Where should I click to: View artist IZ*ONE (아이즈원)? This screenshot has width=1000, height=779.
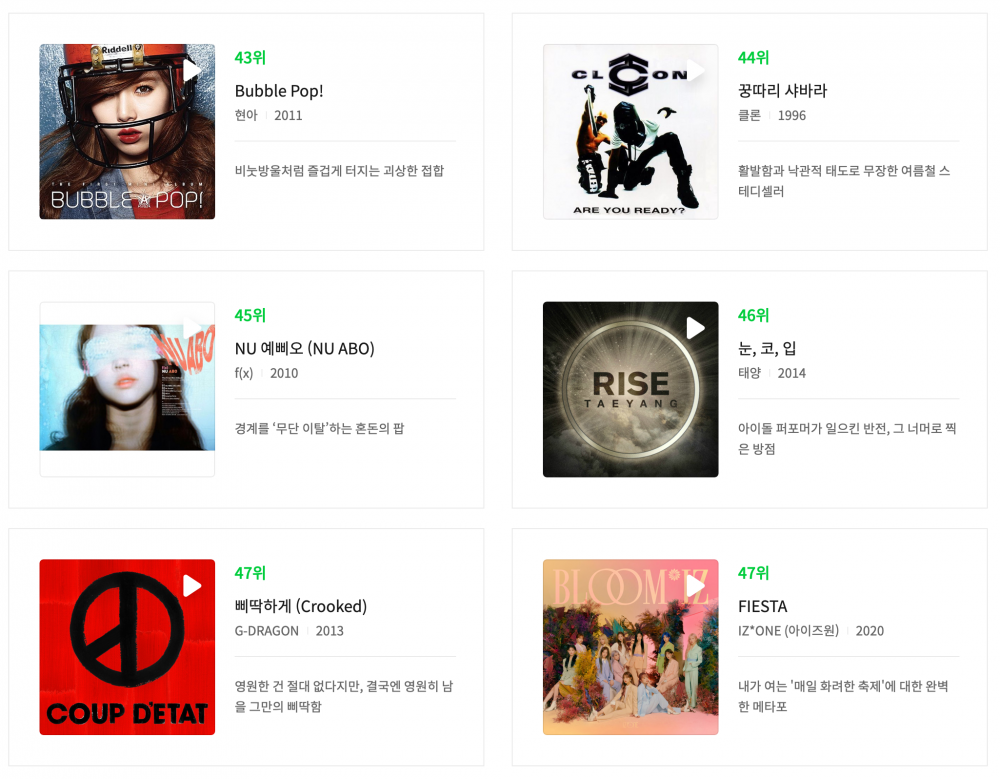coord(788,632)
